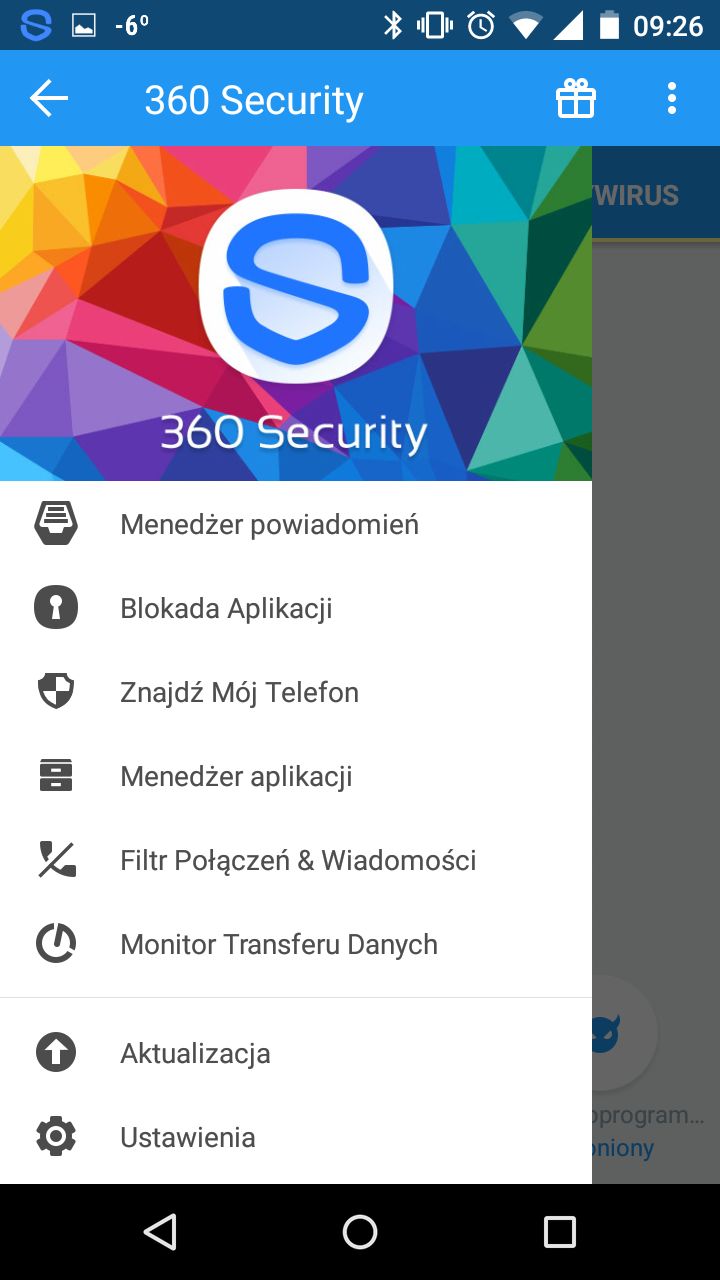Check for updates via Aktualizacja
The height and width of the screenshot is (1280, 720).
(296, 1053)
